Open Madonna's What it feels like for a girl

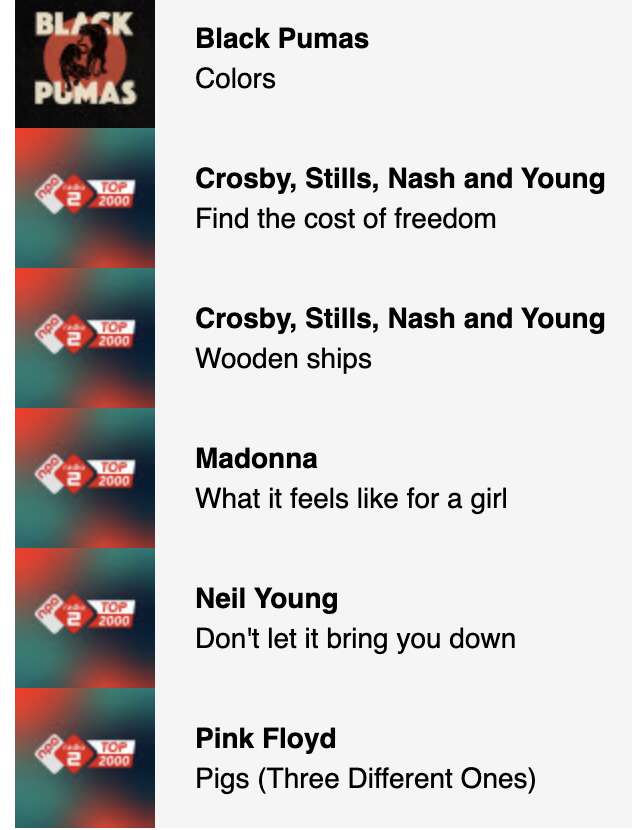pyautogui.click(x=351, y=498)
